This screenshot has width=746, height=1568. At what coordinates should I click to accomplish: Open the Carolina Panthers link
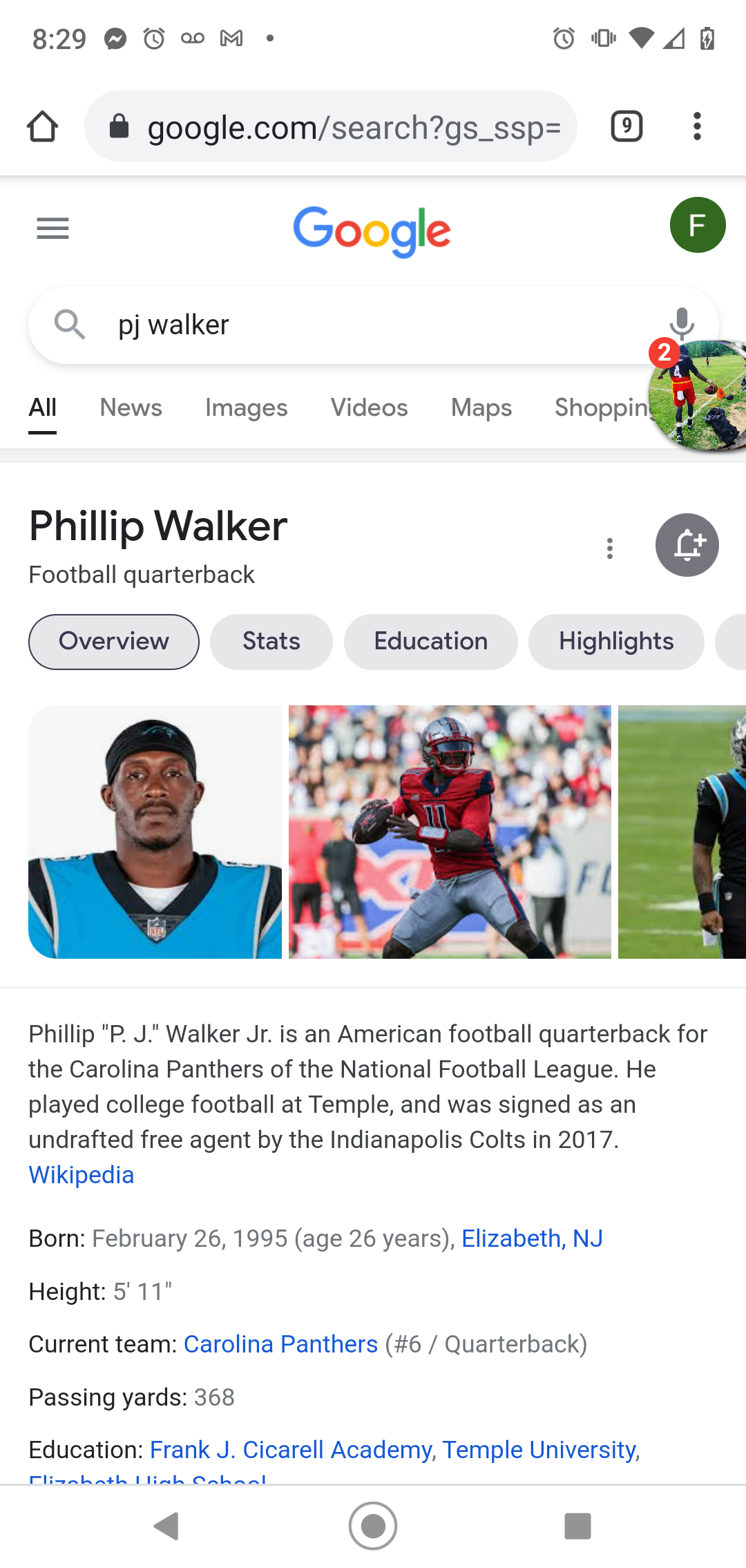(280, 1344)
